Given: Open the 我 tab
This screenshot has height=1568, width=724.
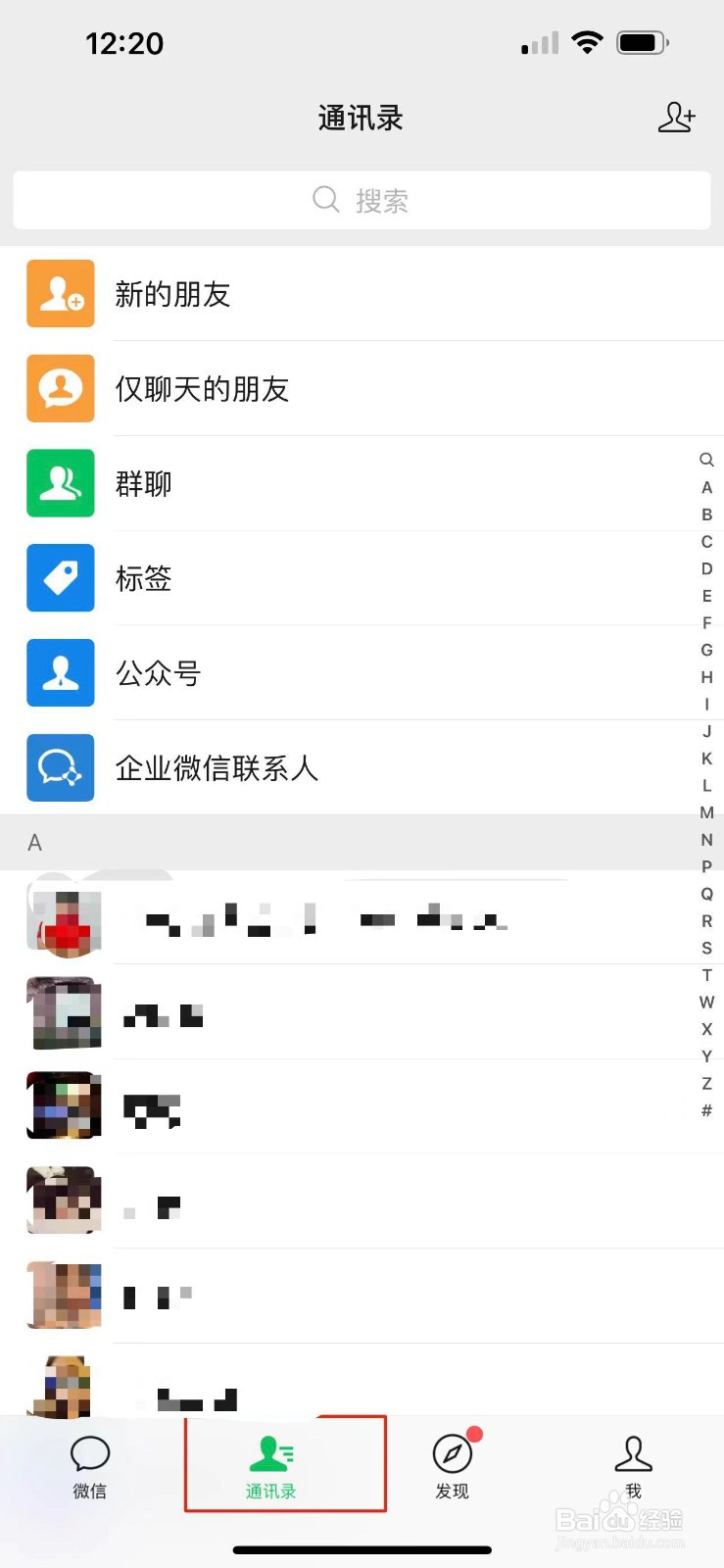Looking at the screenshot, I should point(632,1465).
